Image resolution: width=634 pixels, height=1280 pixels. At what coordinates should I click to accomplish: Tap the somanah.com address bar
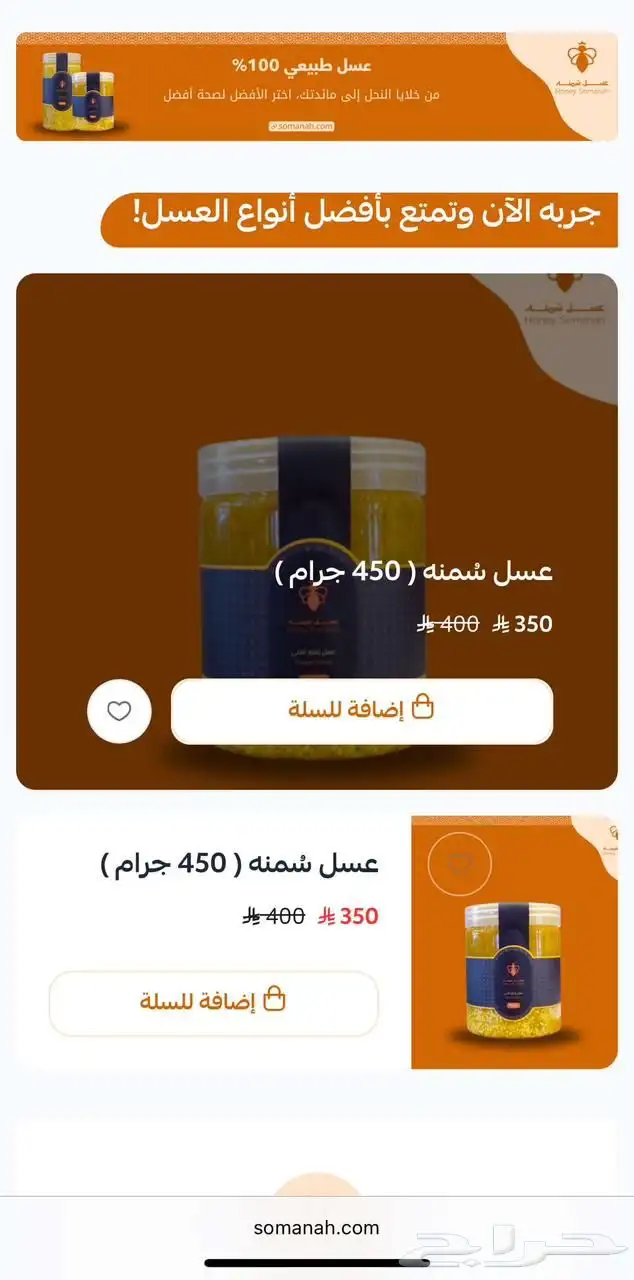[x=316, y=1228]
